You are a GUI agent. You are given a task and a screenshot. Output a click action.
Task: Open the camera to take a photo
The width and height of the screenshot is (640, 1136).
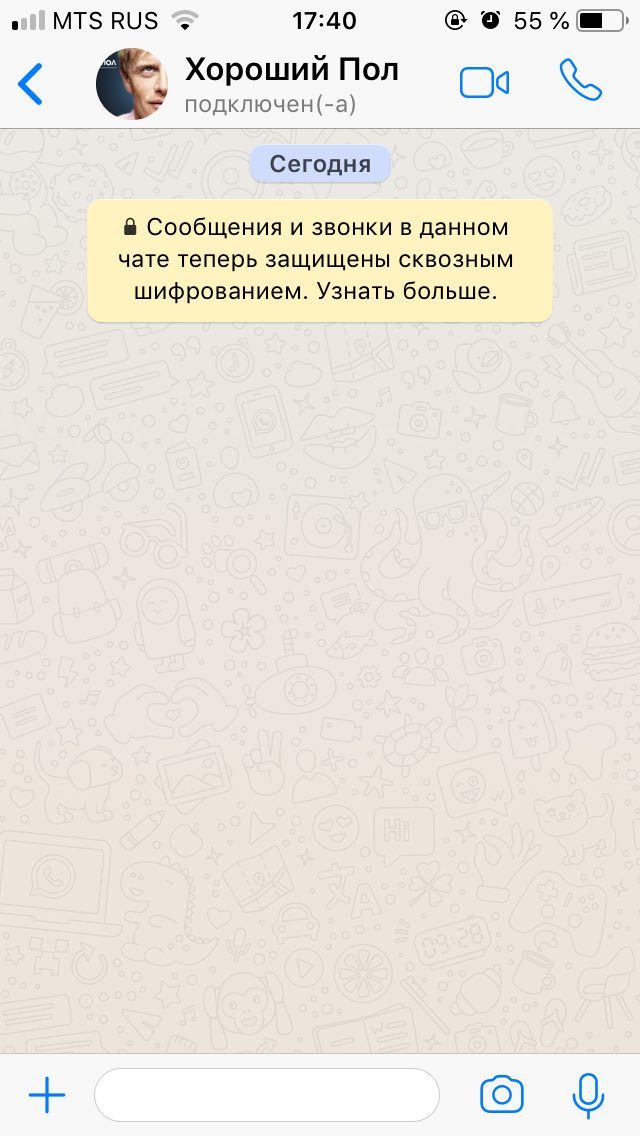tap(502, 1094)
